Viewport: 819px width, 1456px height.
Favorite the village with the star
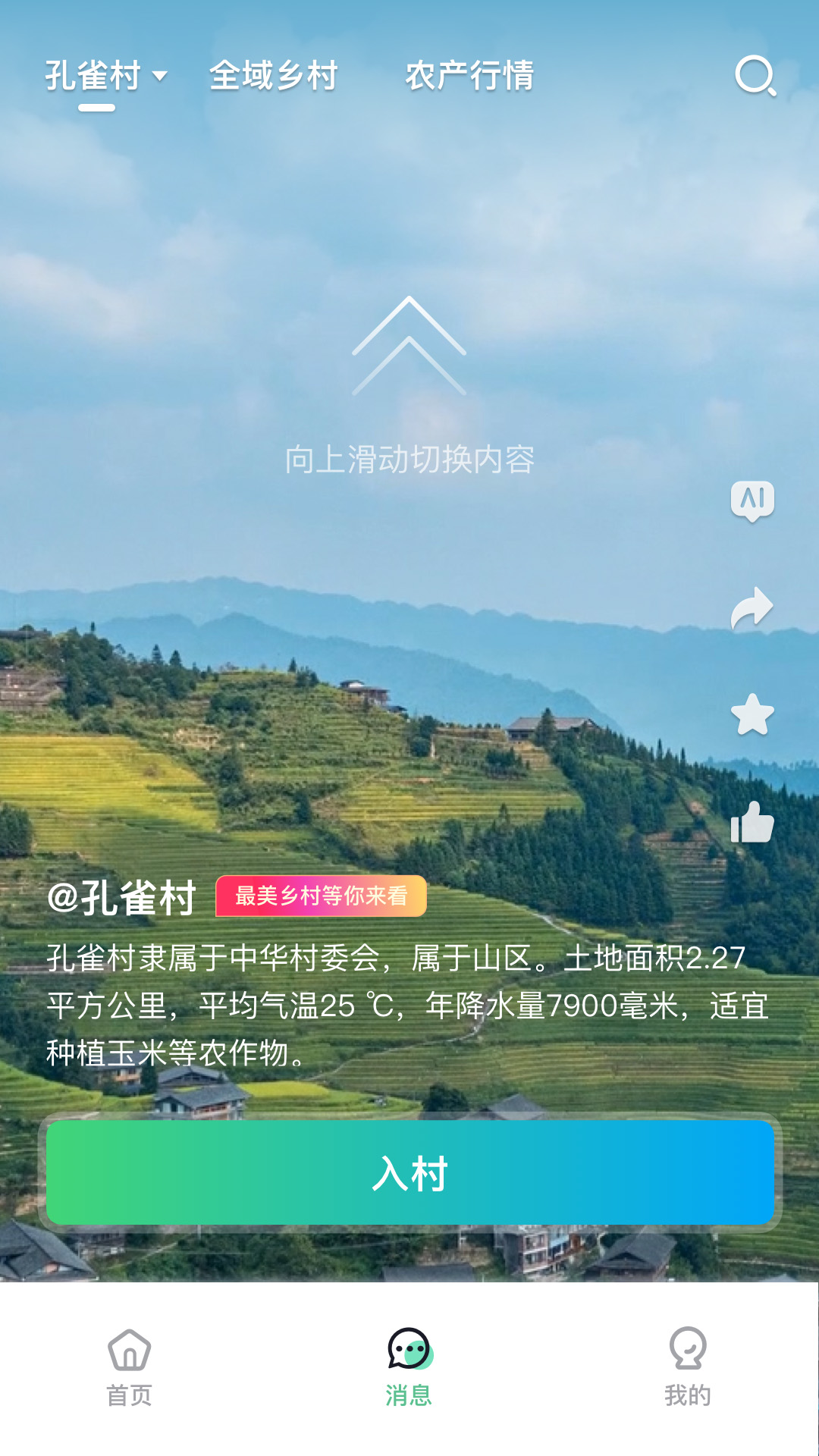click(752, 714)
